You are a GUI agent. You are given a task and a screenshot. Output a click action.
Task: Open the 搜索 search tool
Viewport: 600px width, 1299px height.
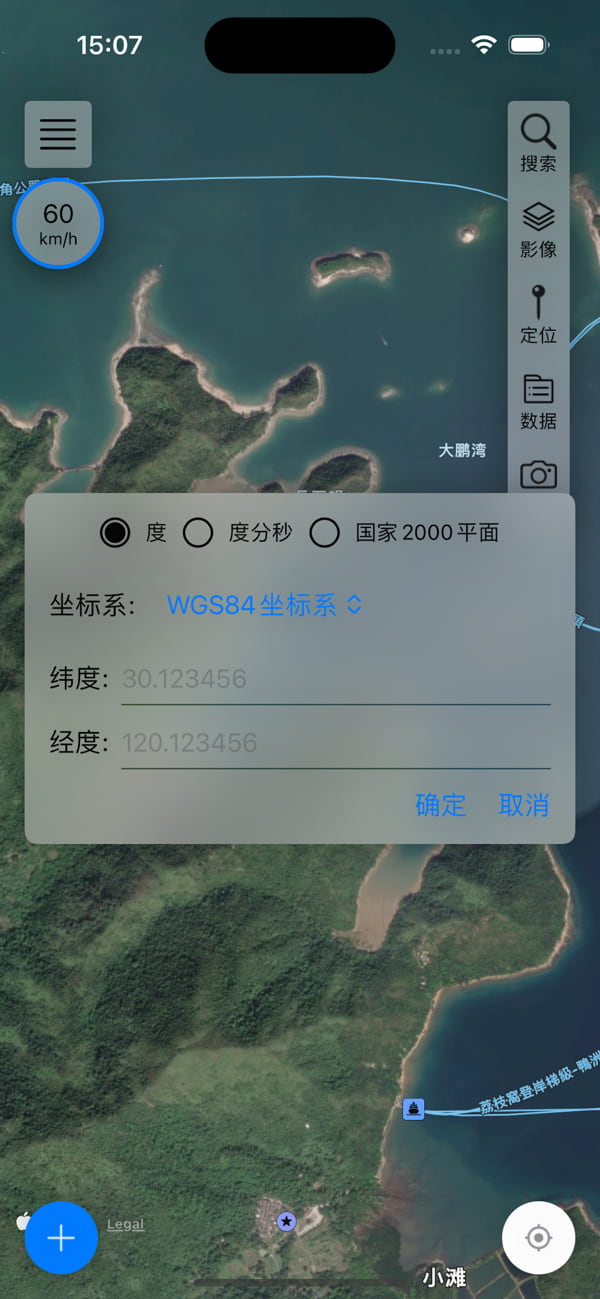pos(538,144)
